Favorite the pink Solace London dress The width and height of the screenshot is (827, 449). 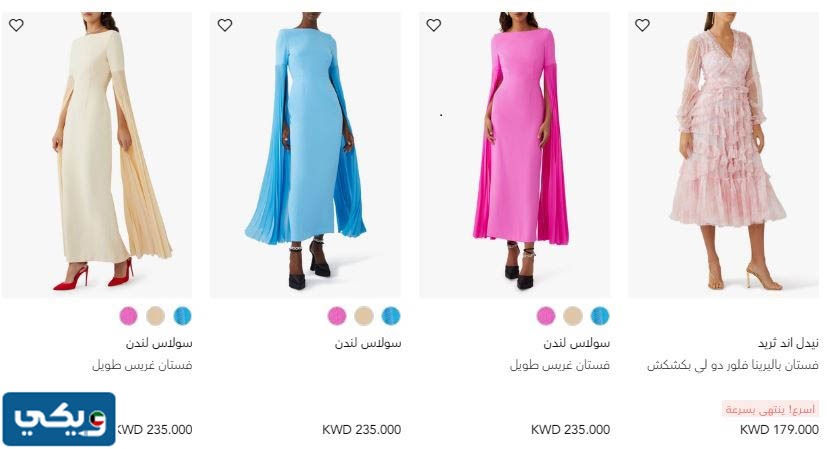(x=433, y=25)
